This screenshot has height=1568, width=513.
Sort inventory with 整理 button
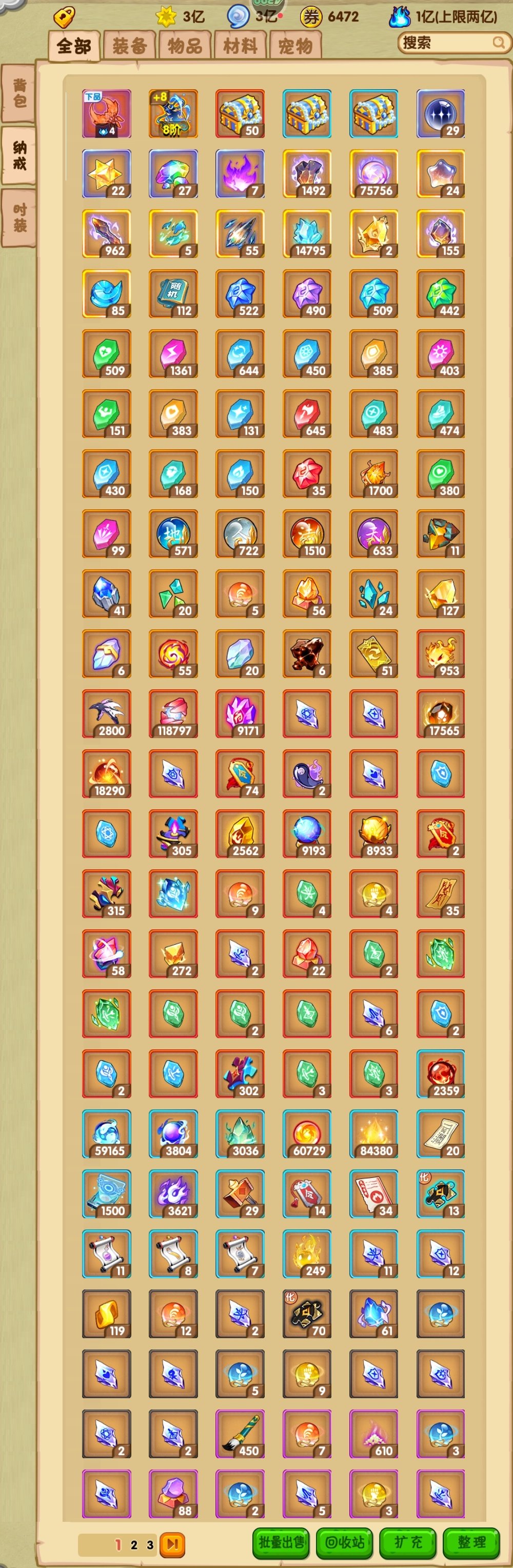point(471,1541)
